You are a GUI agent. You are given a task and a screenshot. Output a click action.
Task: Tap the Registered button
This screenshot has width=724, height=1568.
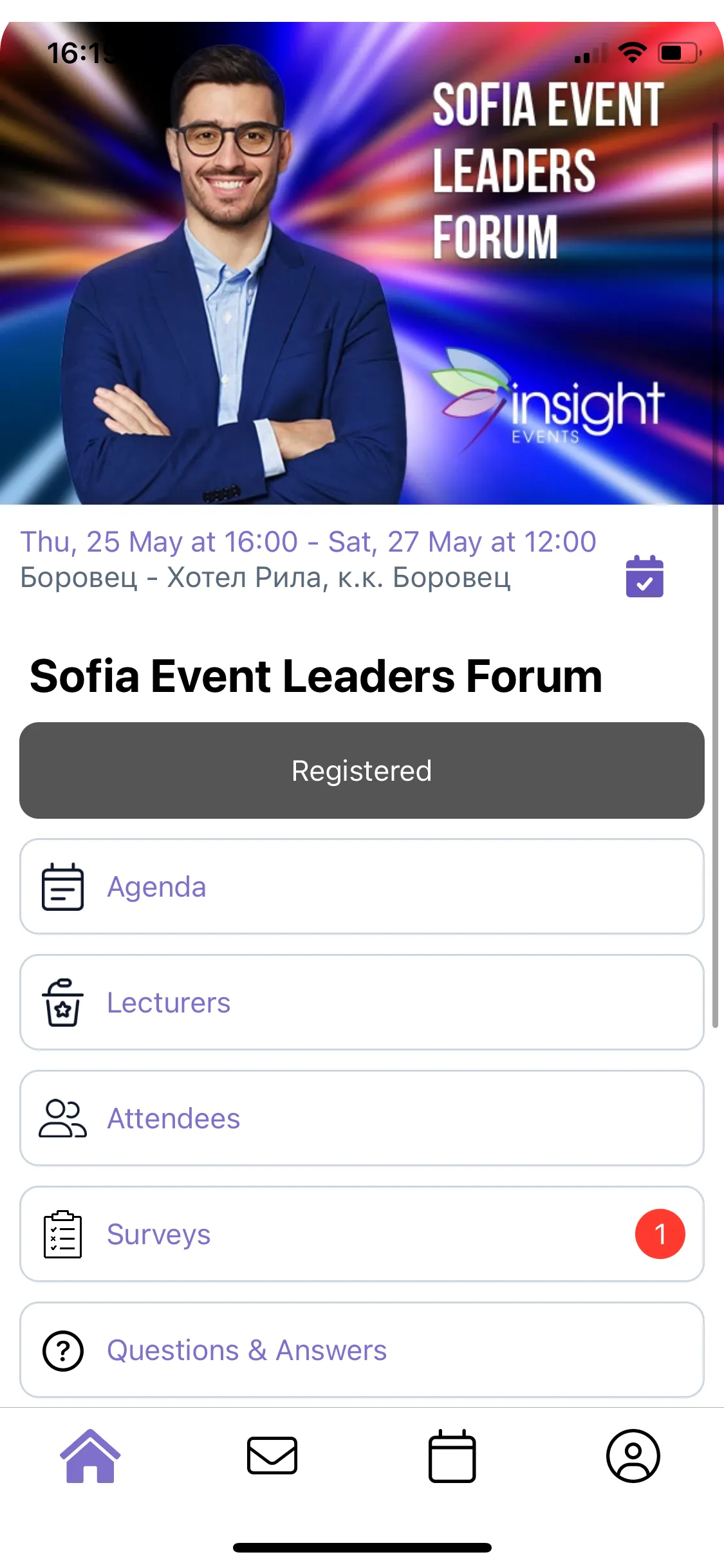[x=362, y=770]
